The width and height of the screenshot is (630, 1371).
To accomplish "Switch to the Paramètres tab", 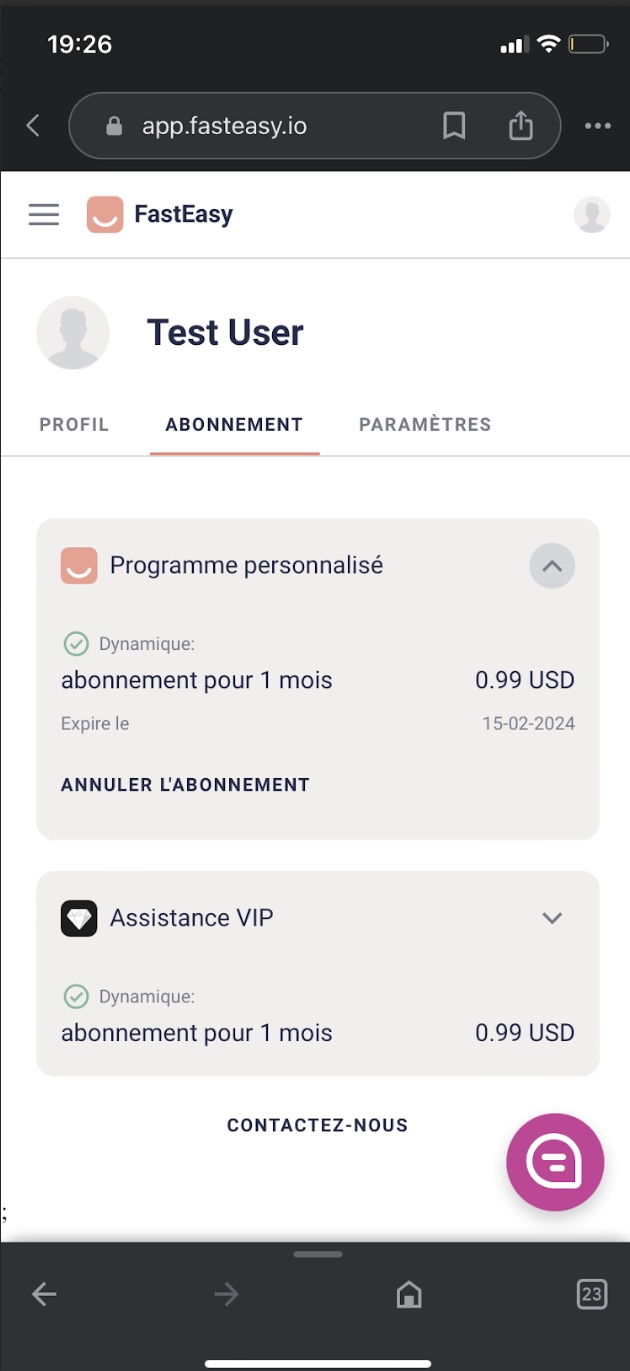I will pos(425,425).
